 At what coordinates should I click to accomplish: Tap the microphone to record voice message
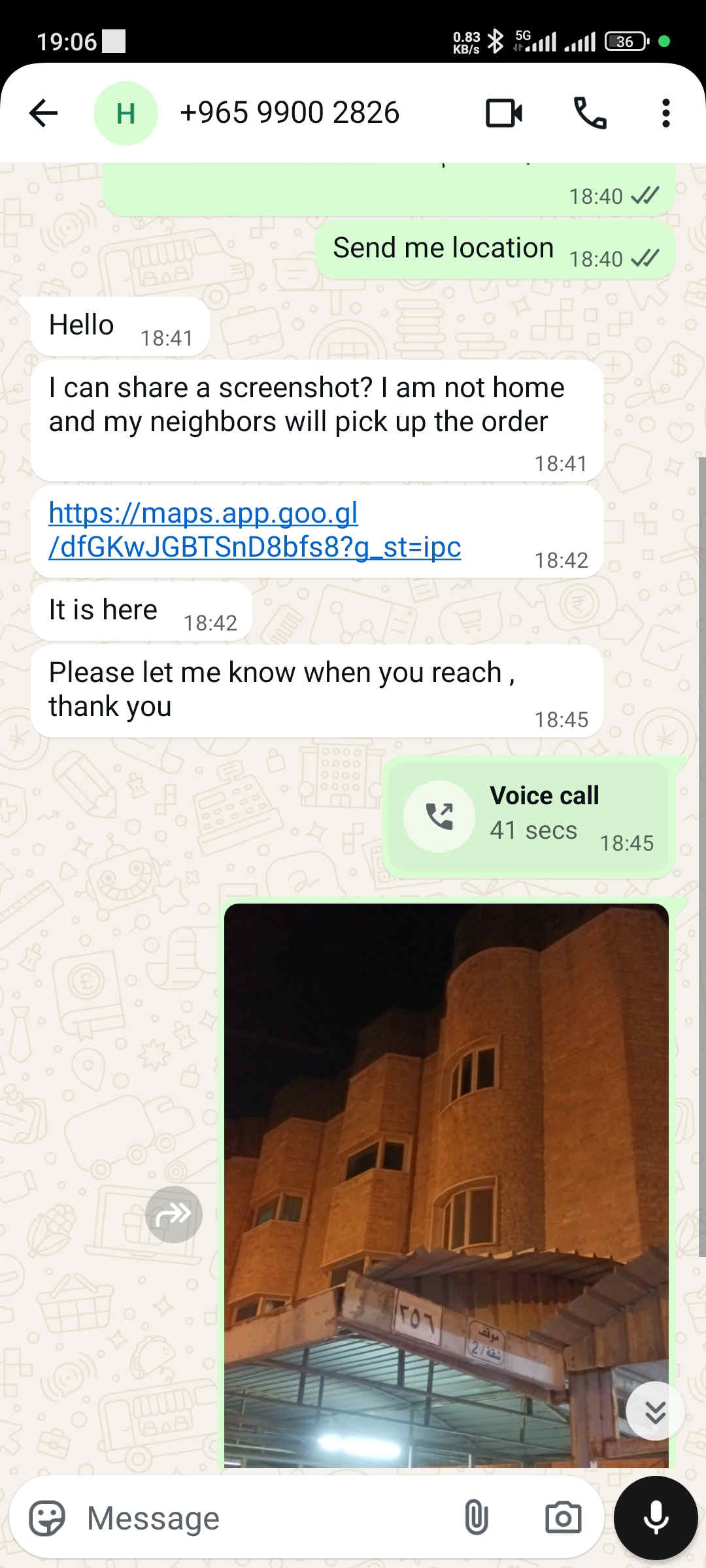click(x=656, y=1518)
